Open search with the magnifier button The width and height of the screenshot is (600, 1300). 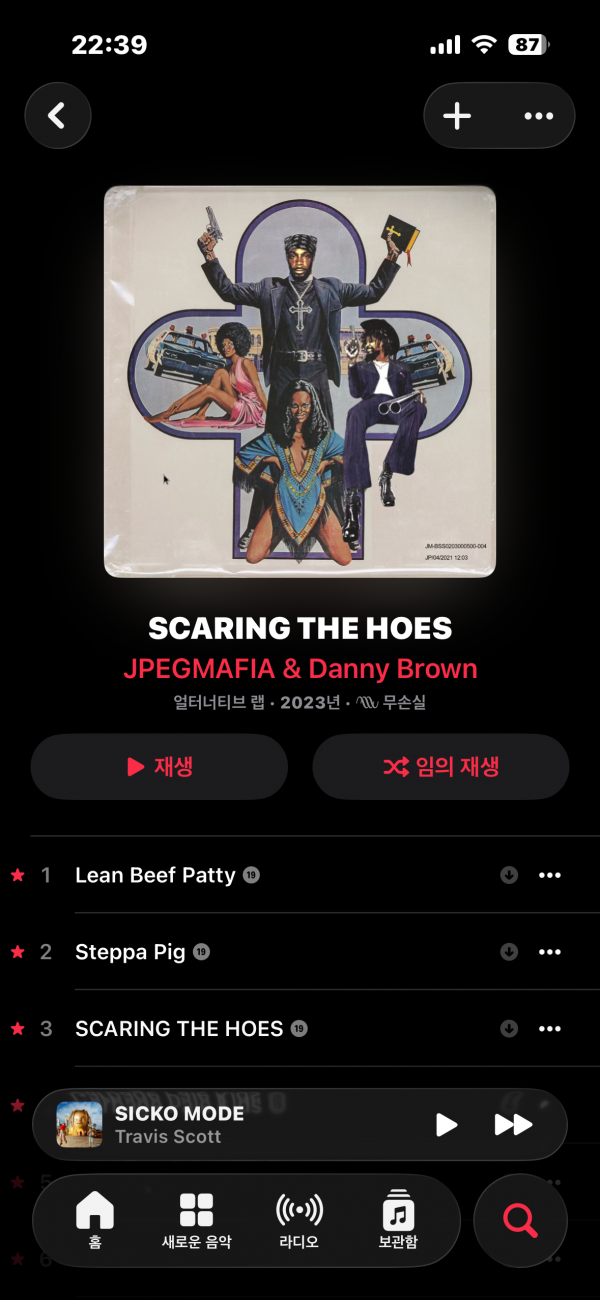pyautogui.click(x=520, y=1221)
